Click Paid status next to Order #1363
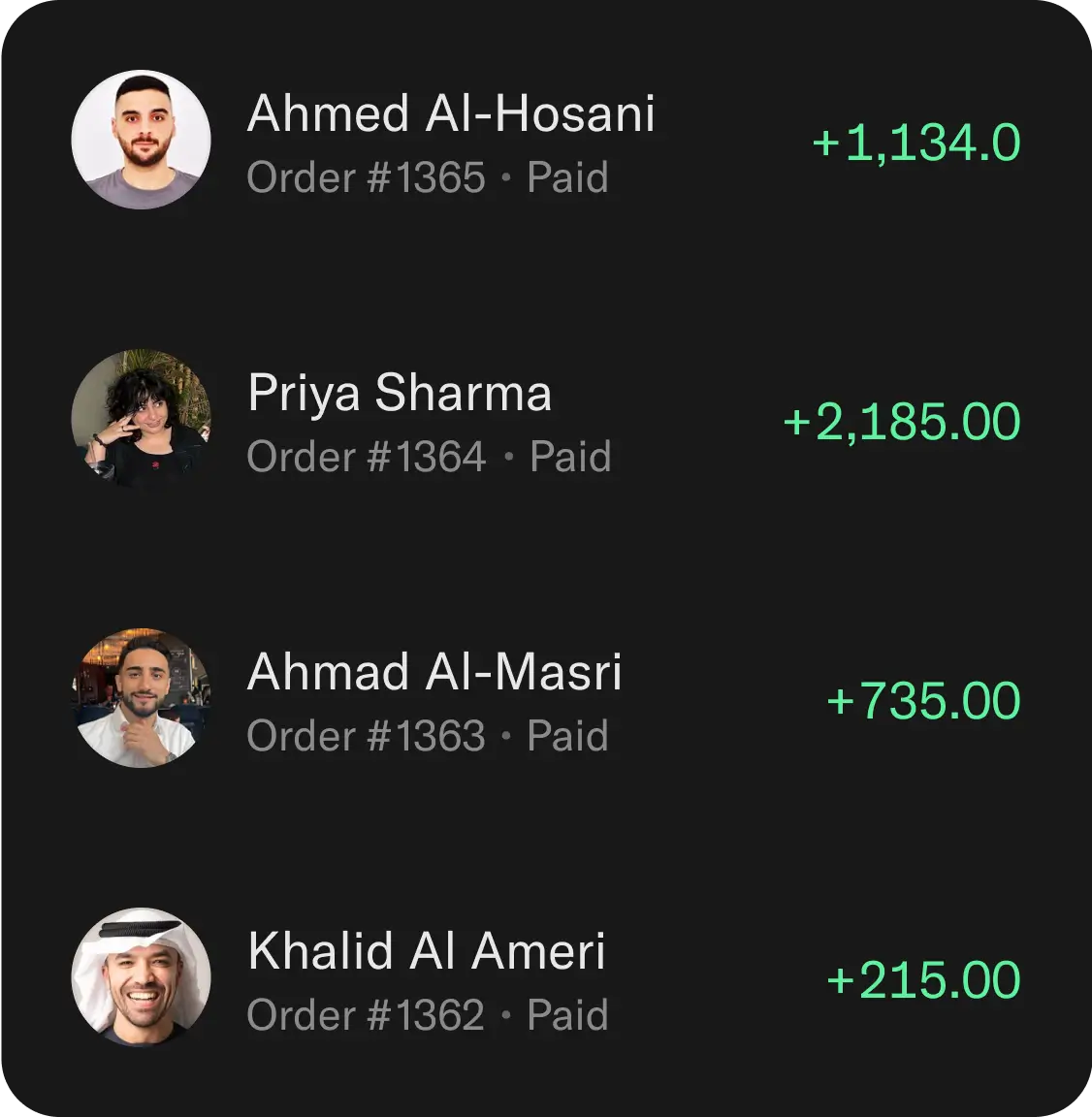 point(570,735)
